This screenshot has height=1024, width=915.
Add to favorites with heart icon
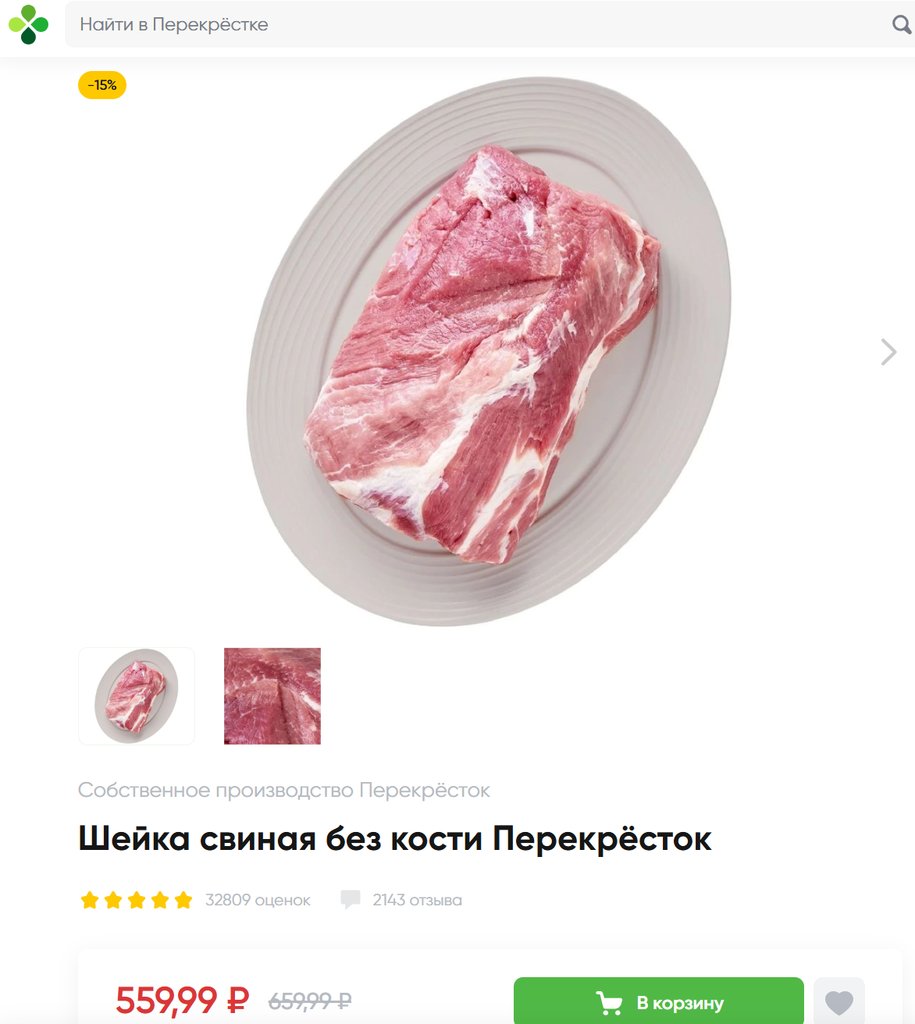839,1002
